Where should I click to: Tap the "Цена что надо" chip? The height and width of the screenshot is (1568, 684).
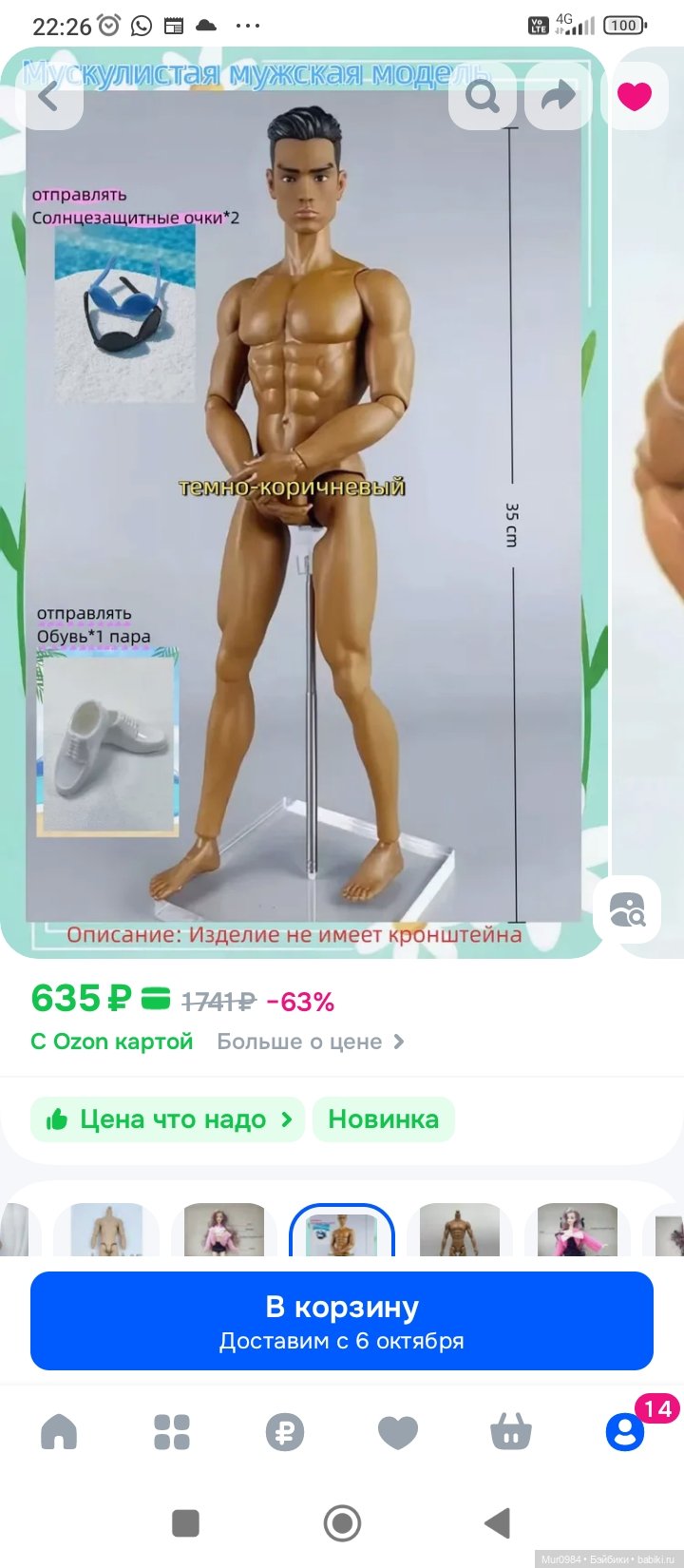coord(167,1119)
